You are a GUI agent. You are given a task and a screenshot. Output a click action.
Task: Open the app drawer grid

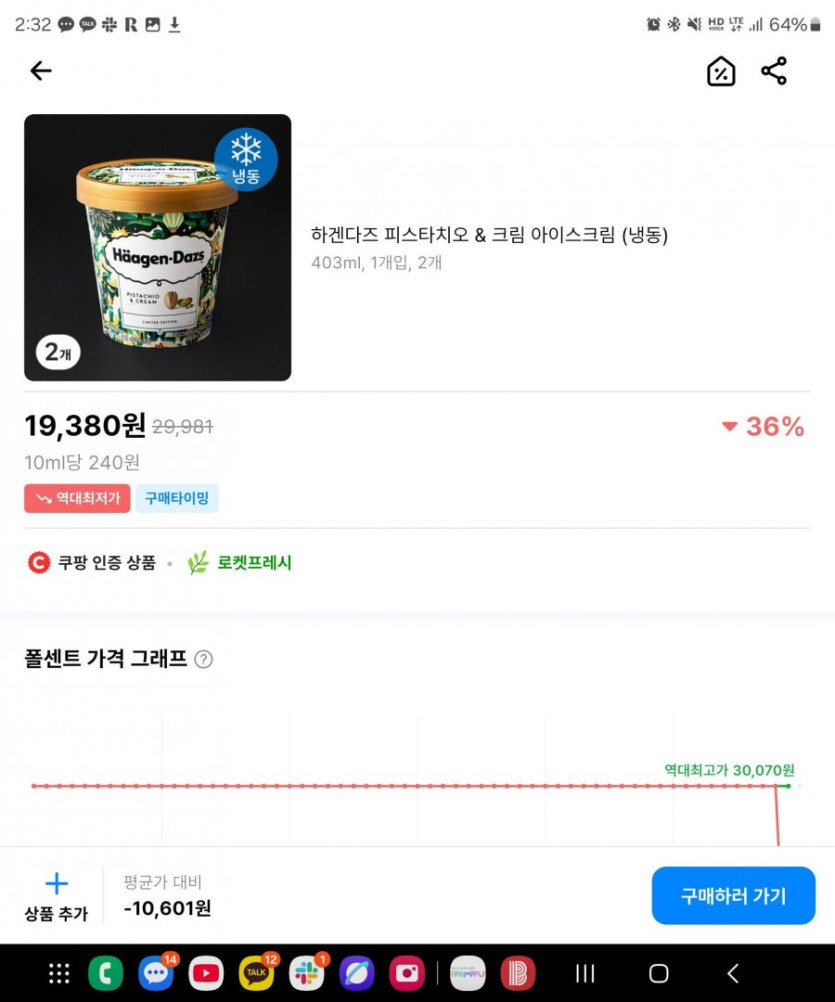tap(59, 973)
